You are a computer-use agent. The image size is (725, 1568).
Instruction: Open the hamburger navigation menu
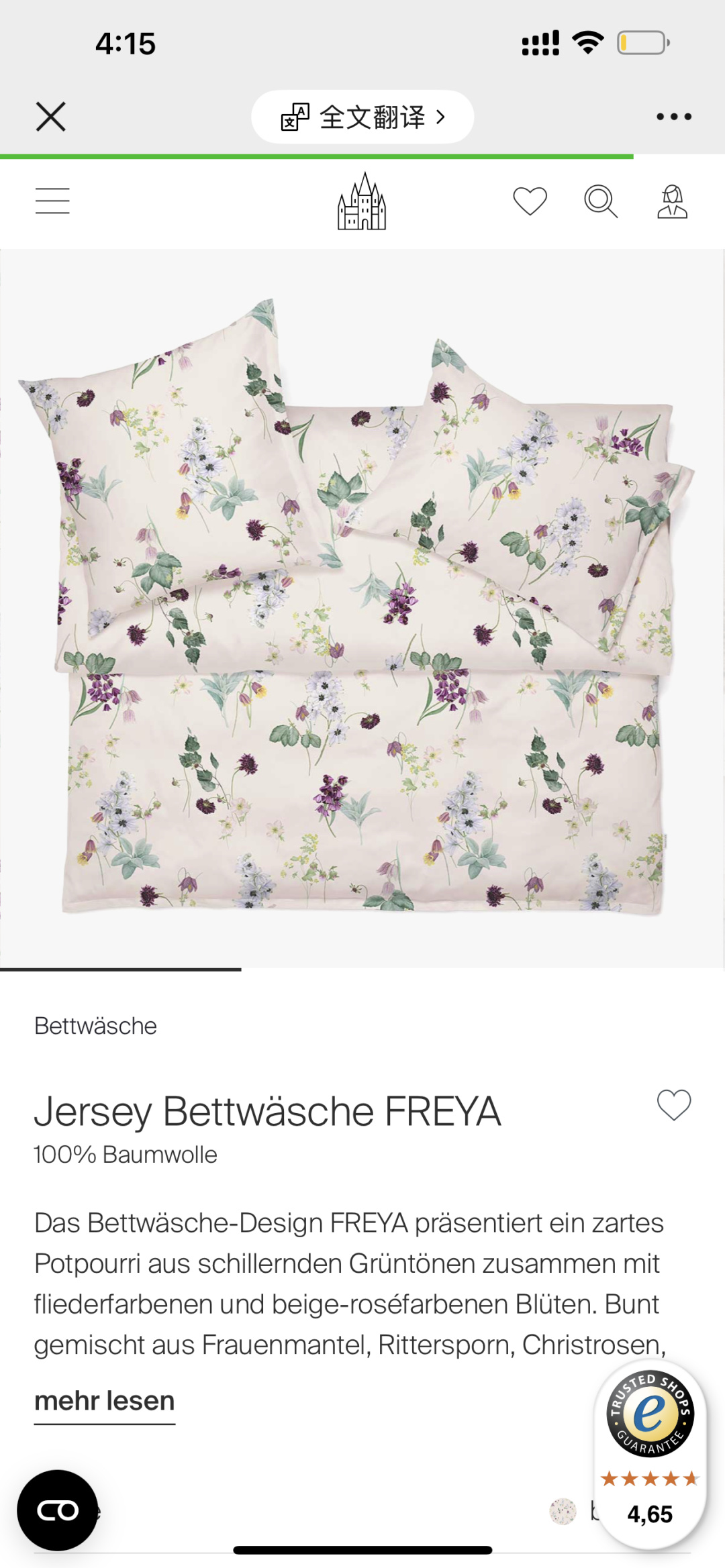(x=52, y=201)
